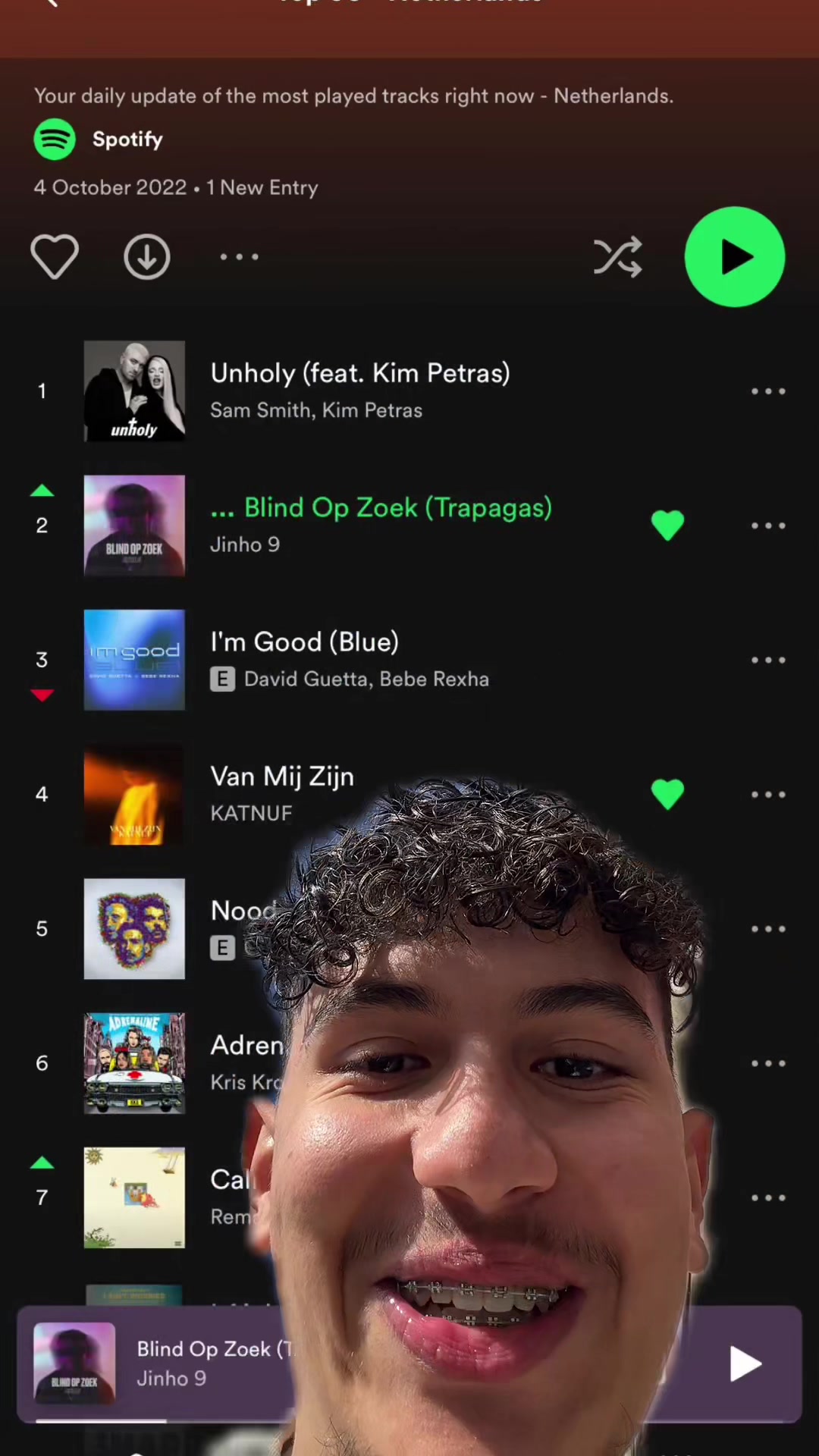Toggle shuffle for this playlist
Viewport: 819px width, 1456px height.
(x=617, y=257)
